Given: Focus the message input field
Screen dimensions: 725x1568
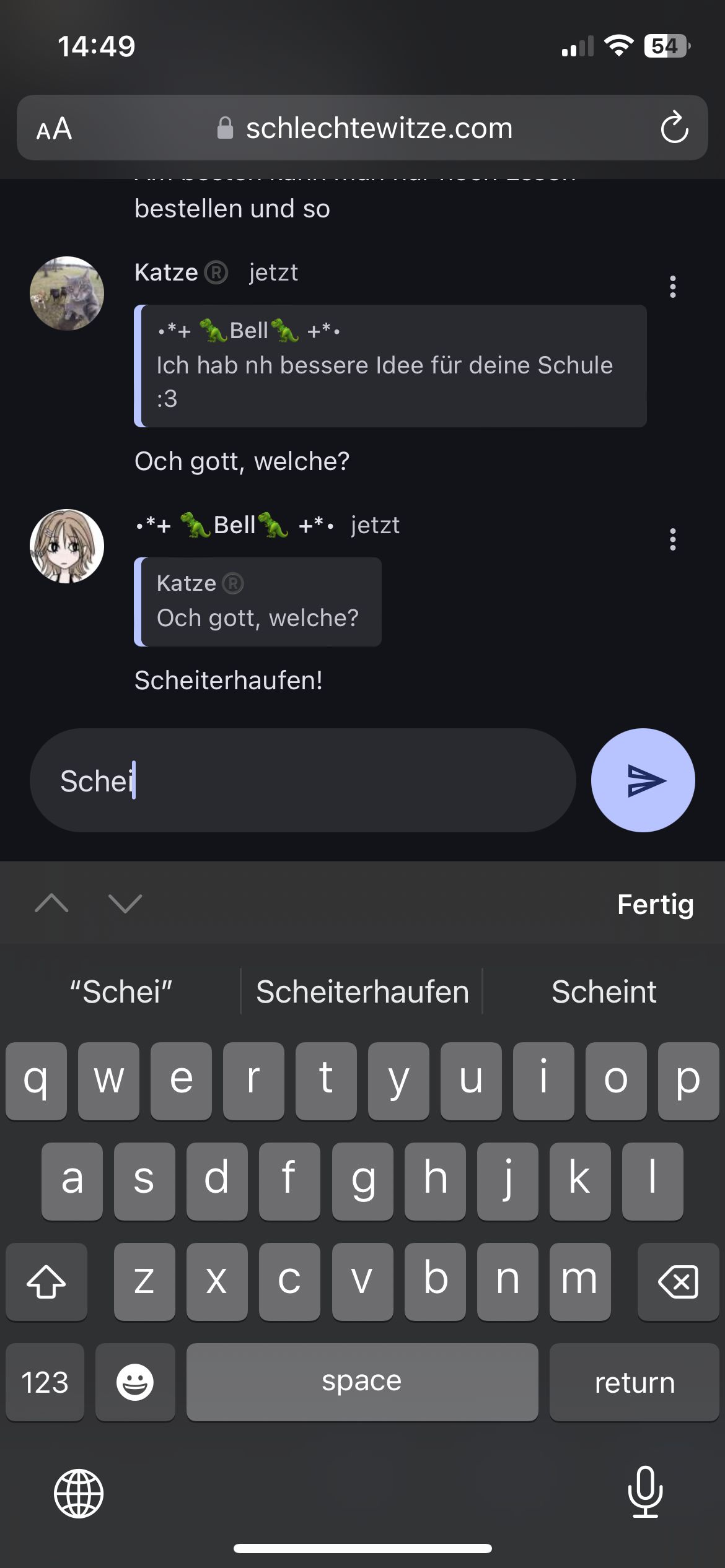Looking at the screenshot, I should [x=302, y=780].
